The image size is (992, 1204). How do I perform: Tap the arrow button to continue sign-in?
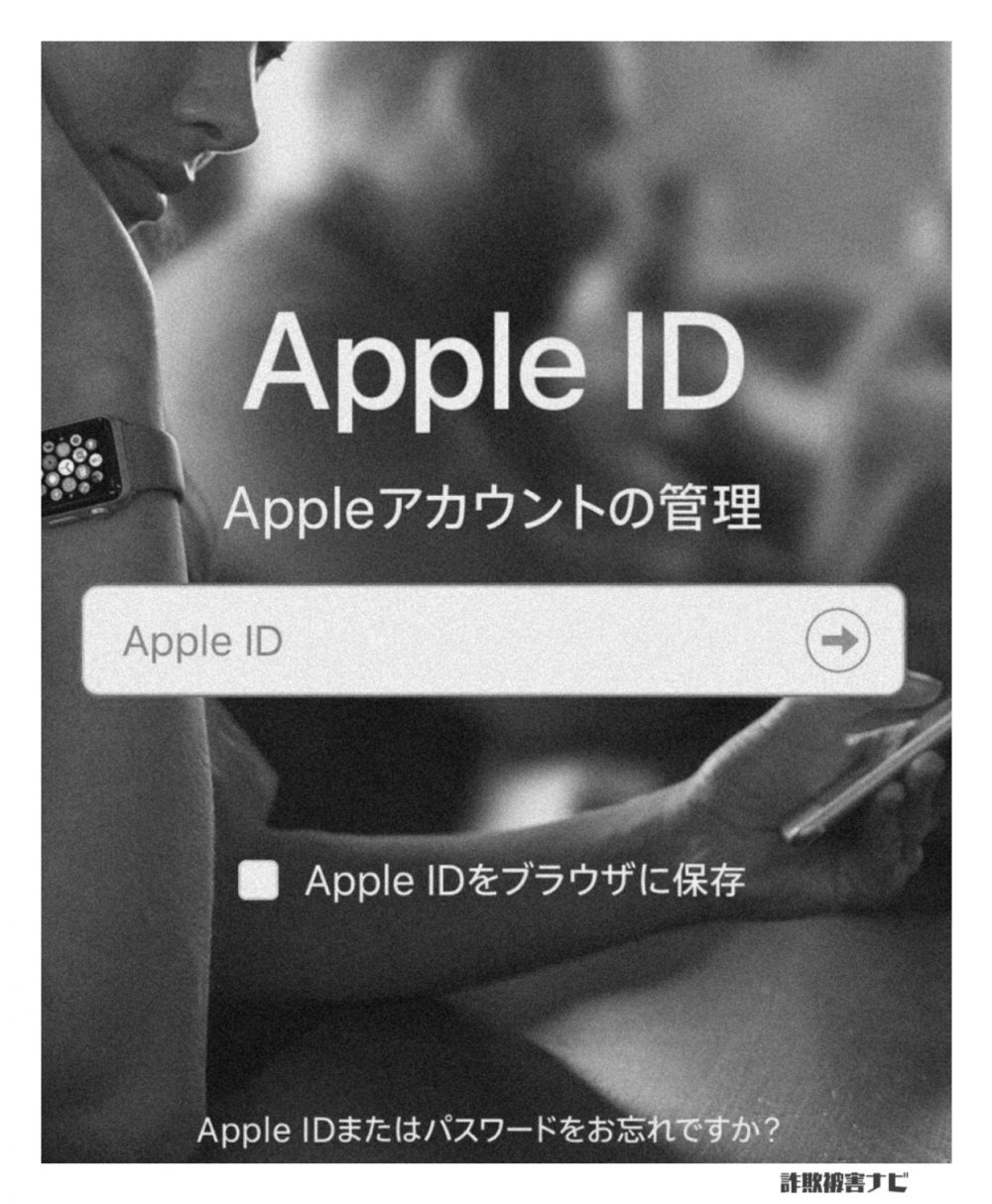pos(837,641)
